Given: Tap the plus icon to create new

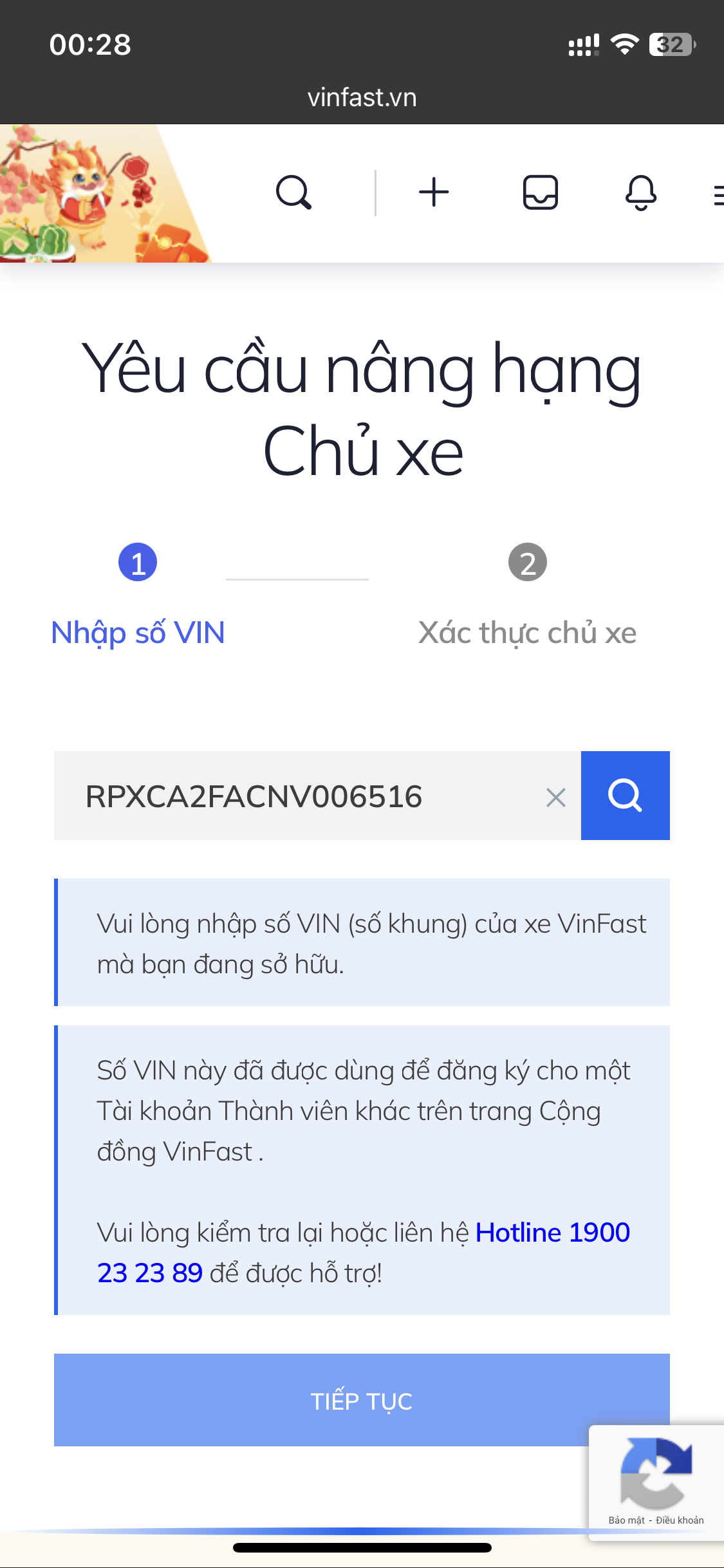Looking at the screenshot, I should (x=434, y=192).
